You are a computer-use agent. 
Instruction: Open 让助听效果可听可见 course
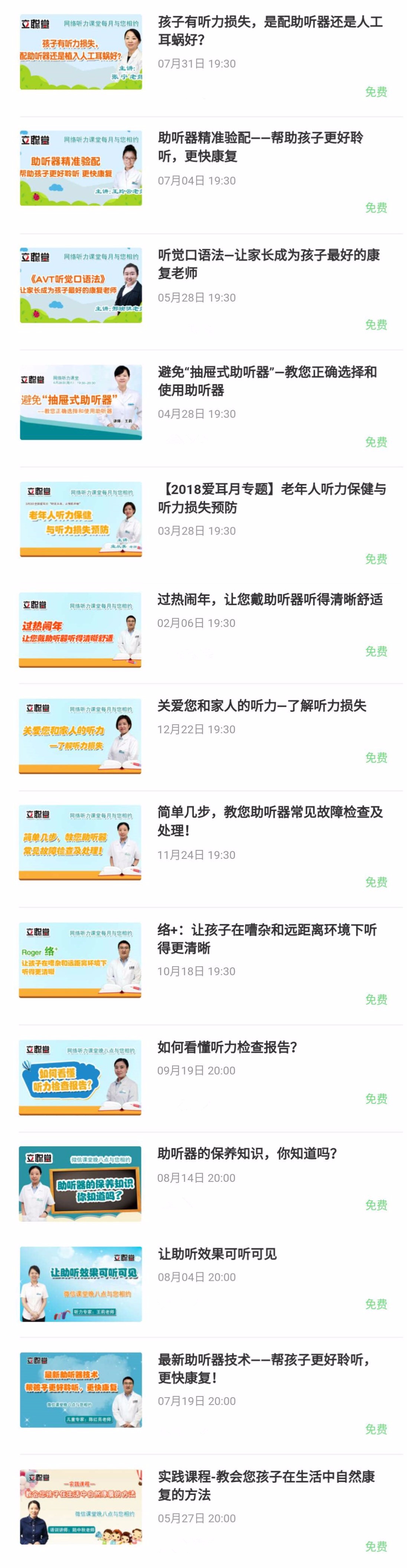tap(217, 1254)
